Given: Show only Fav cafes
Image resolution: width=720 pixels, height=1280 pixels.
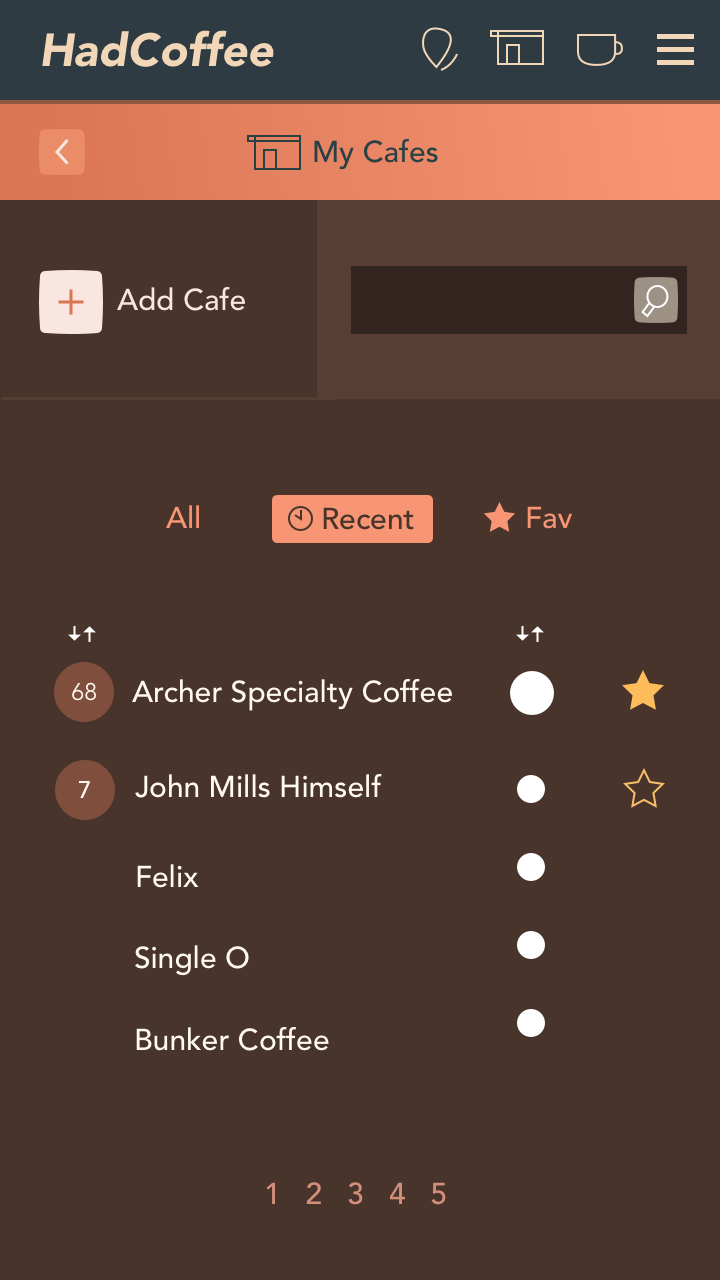Looking at the screenshot, I should click(528, 518).
